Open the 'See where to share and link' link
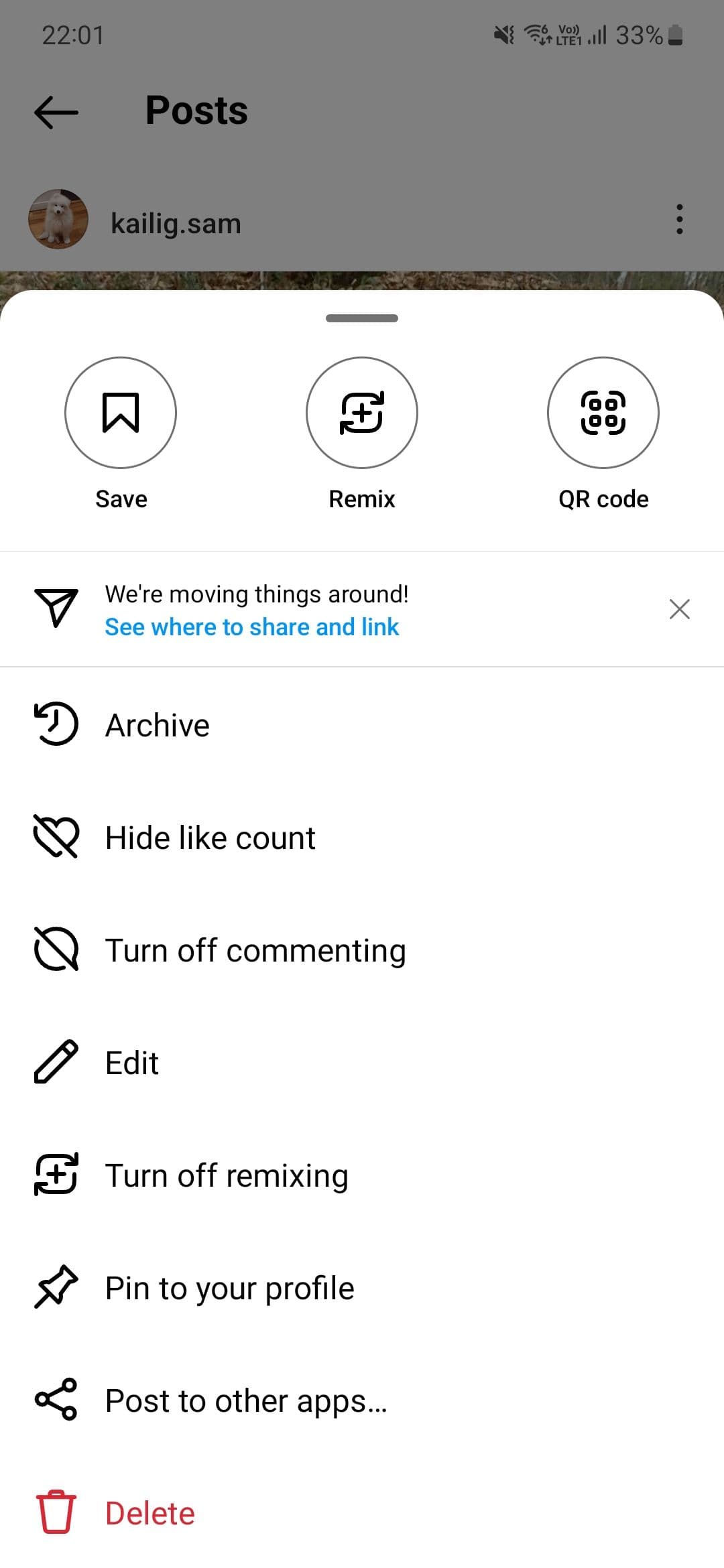Image resolution: width=724 pixels, height=1568 pixels. pos(252,627)
